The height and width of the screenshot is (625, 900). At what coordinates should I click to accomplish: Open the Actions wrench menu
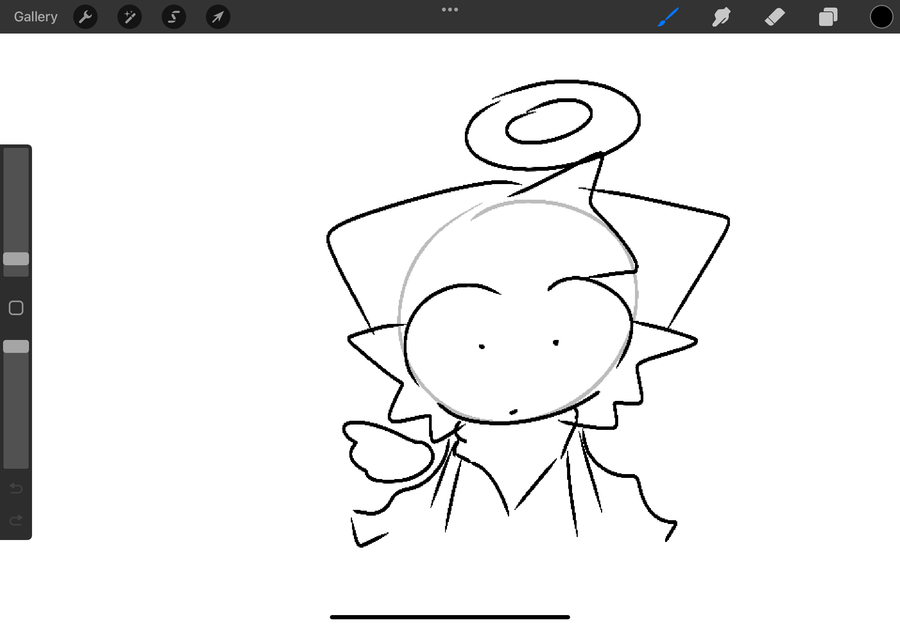86,17
